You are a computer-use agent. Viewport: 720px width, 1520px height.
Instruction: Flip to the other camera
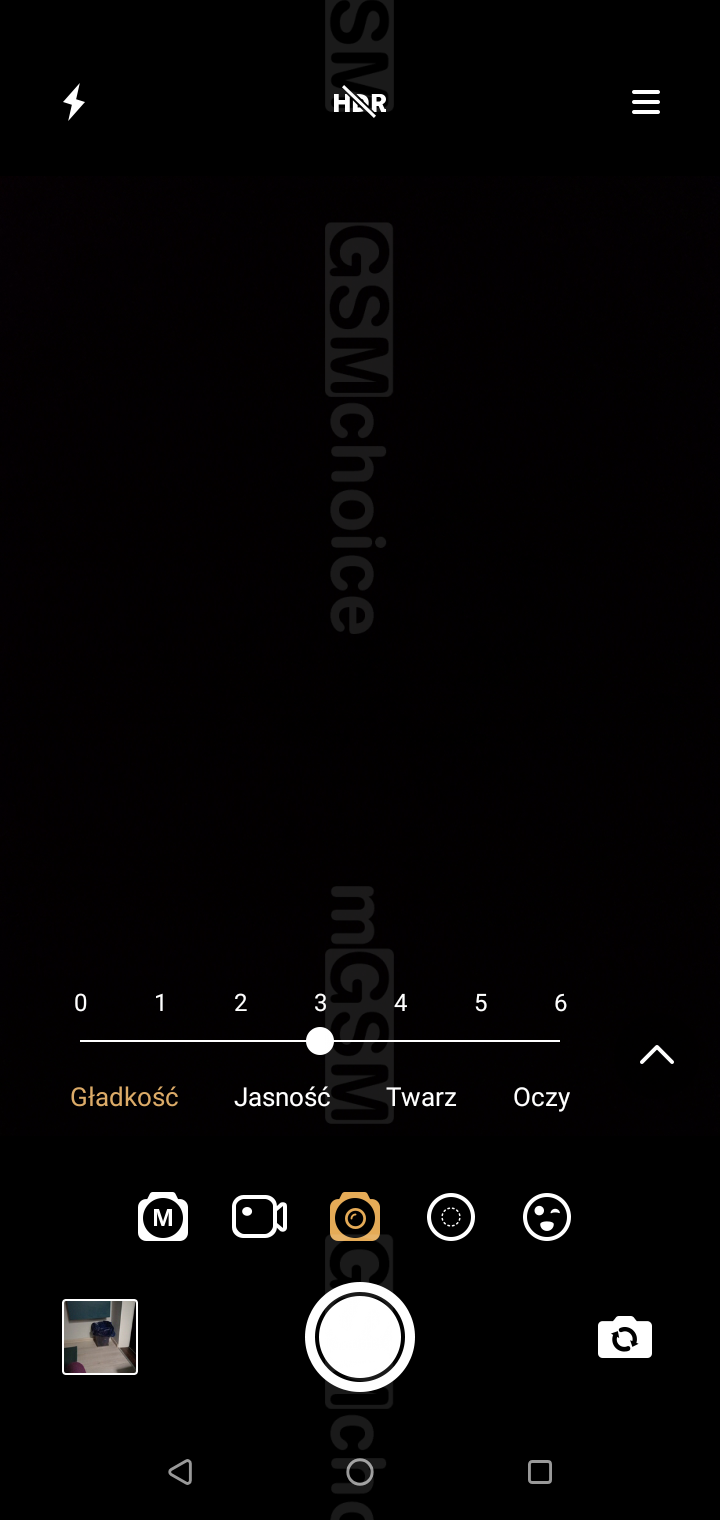click(625, 1337)
